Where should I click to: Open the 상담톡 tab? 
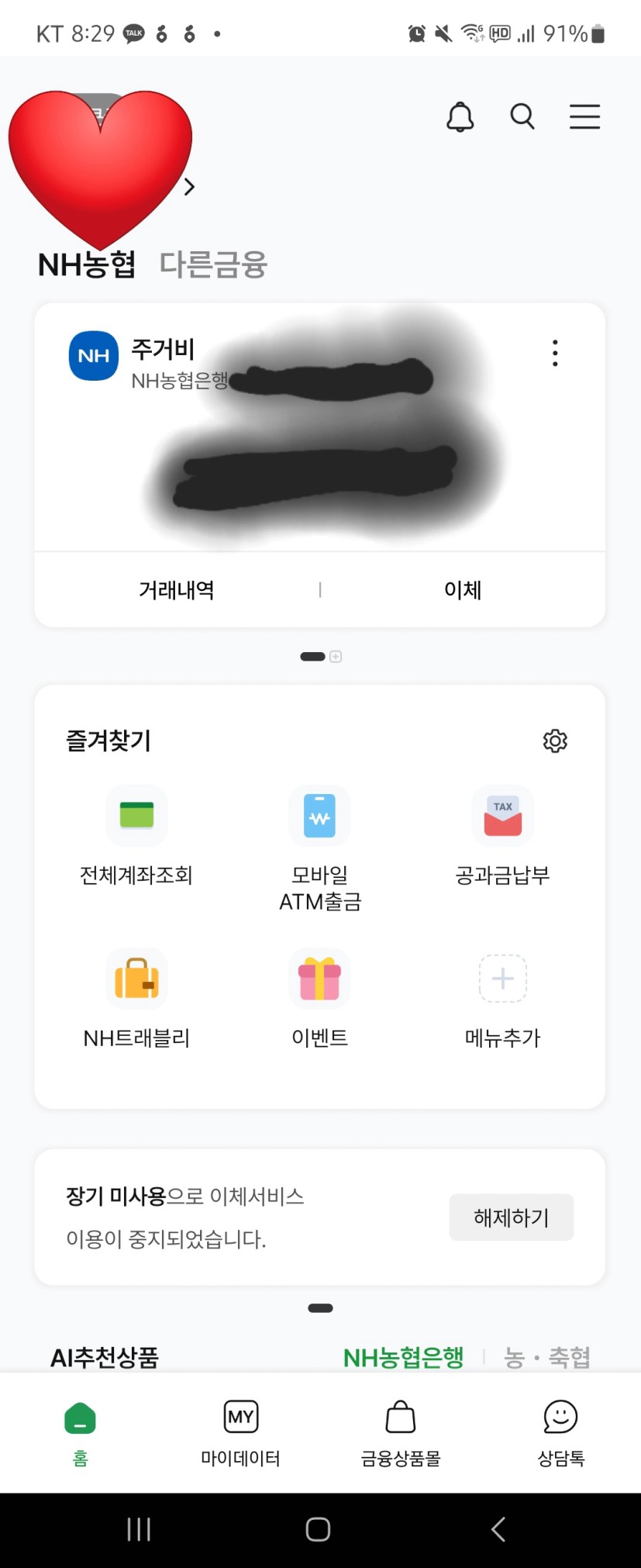[561, 1433]
